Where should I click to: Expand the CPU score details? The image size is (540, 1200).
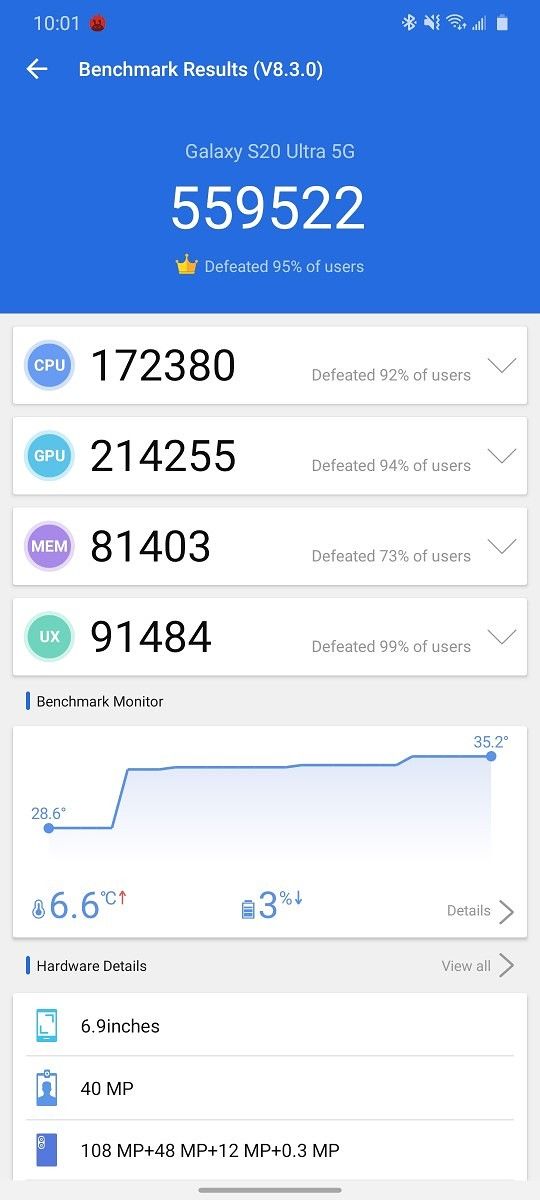point(502,366)
